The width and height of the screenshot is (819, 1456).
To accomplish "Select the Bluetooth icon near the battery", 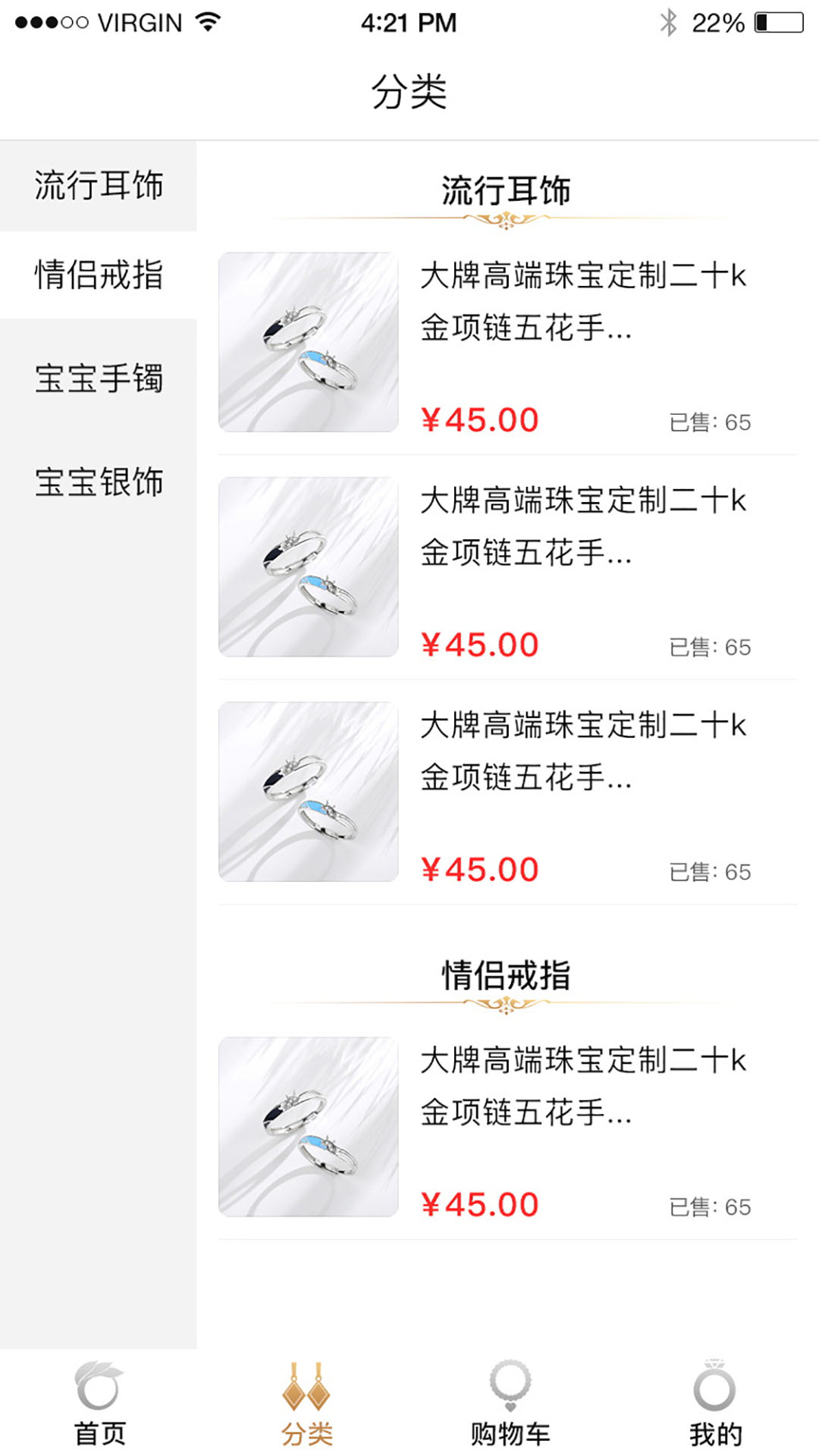I will [670, 23].
